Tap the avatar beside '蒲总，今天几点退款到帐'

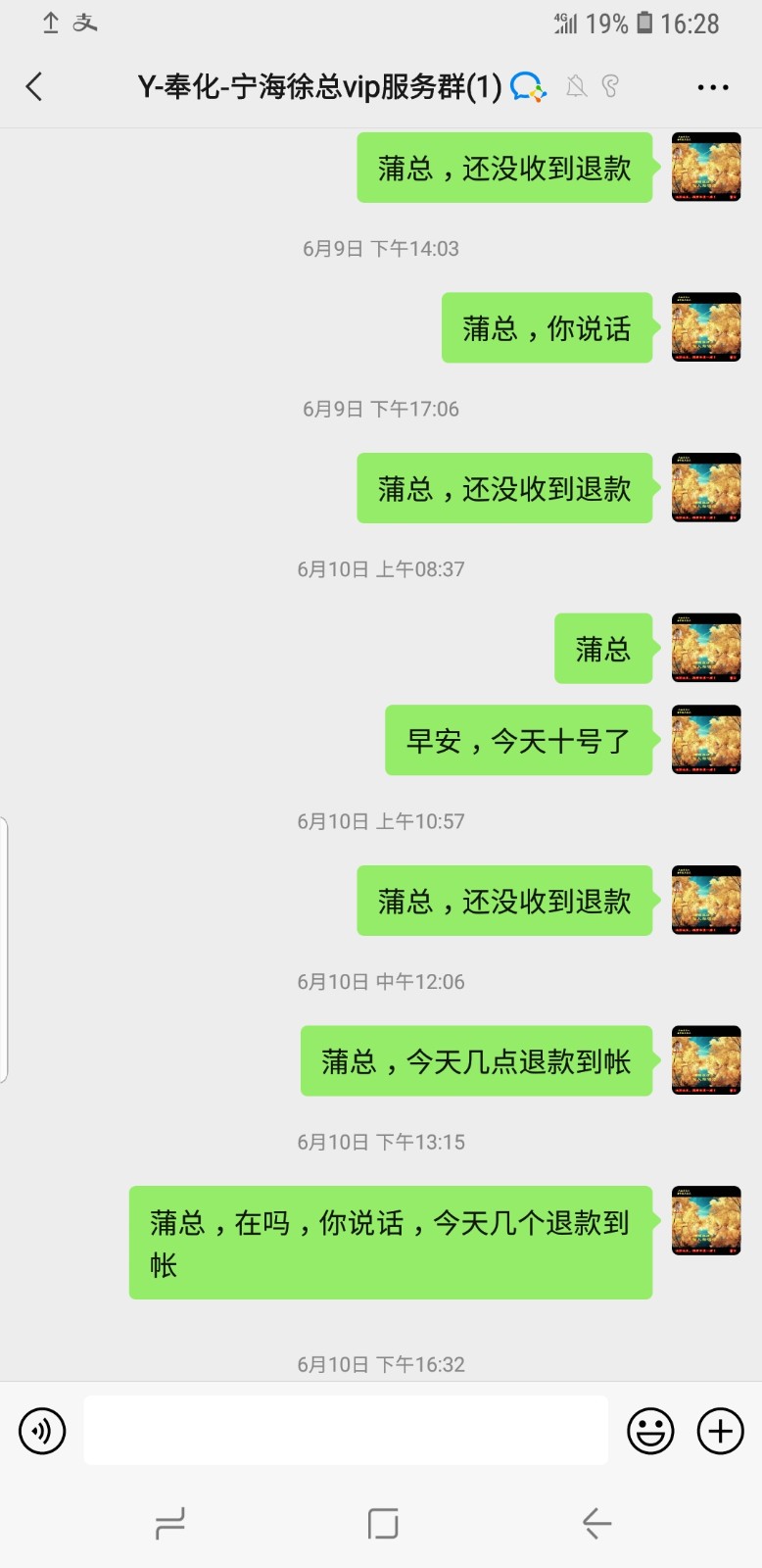(x=705, y=1060)
